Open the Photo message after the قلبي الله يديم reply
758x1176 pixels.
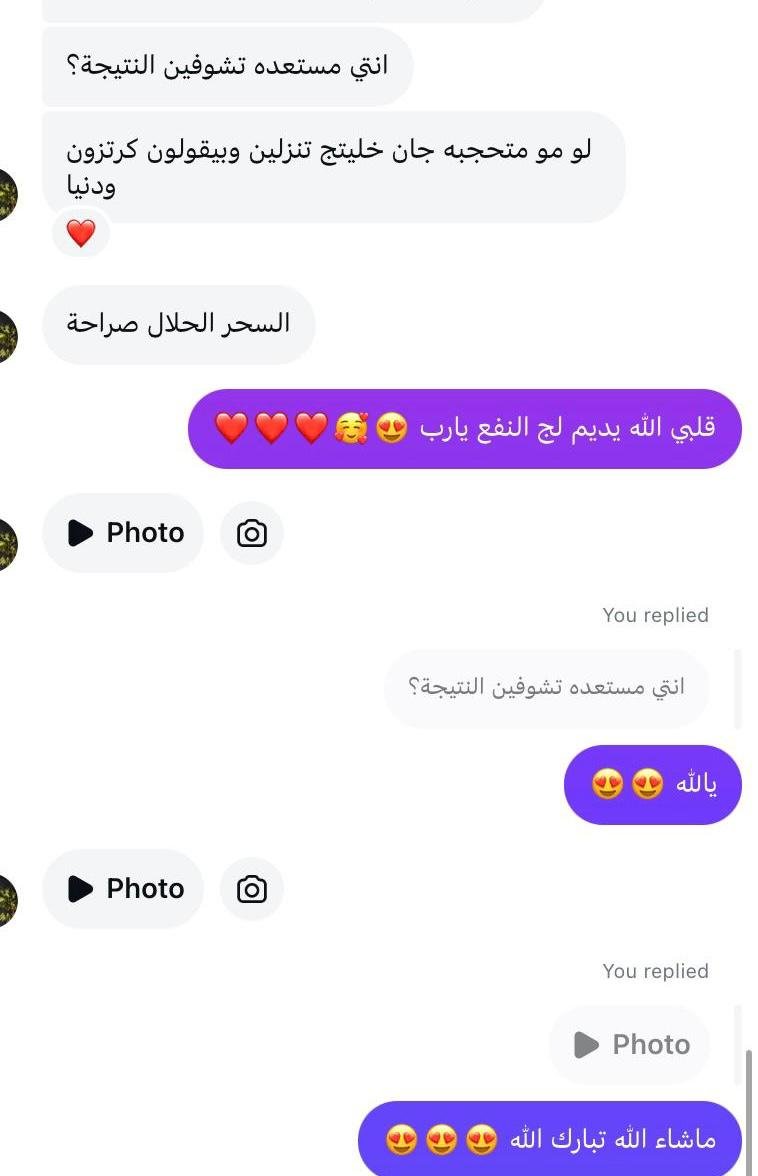click(124, 533)
